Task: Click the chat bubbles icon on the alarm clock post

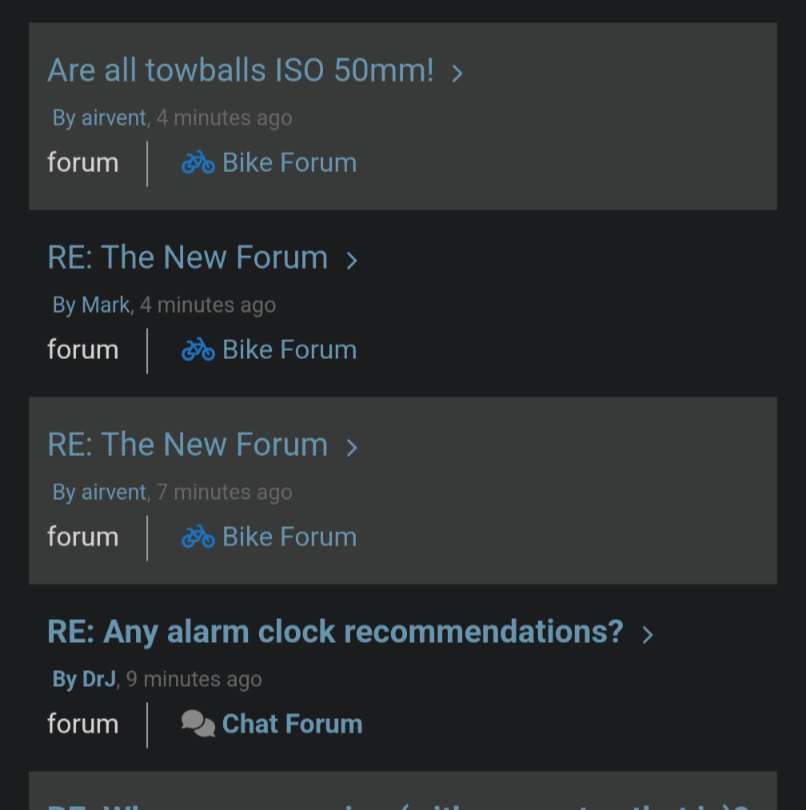Action: pyautogui.click(x=198, y=723)
